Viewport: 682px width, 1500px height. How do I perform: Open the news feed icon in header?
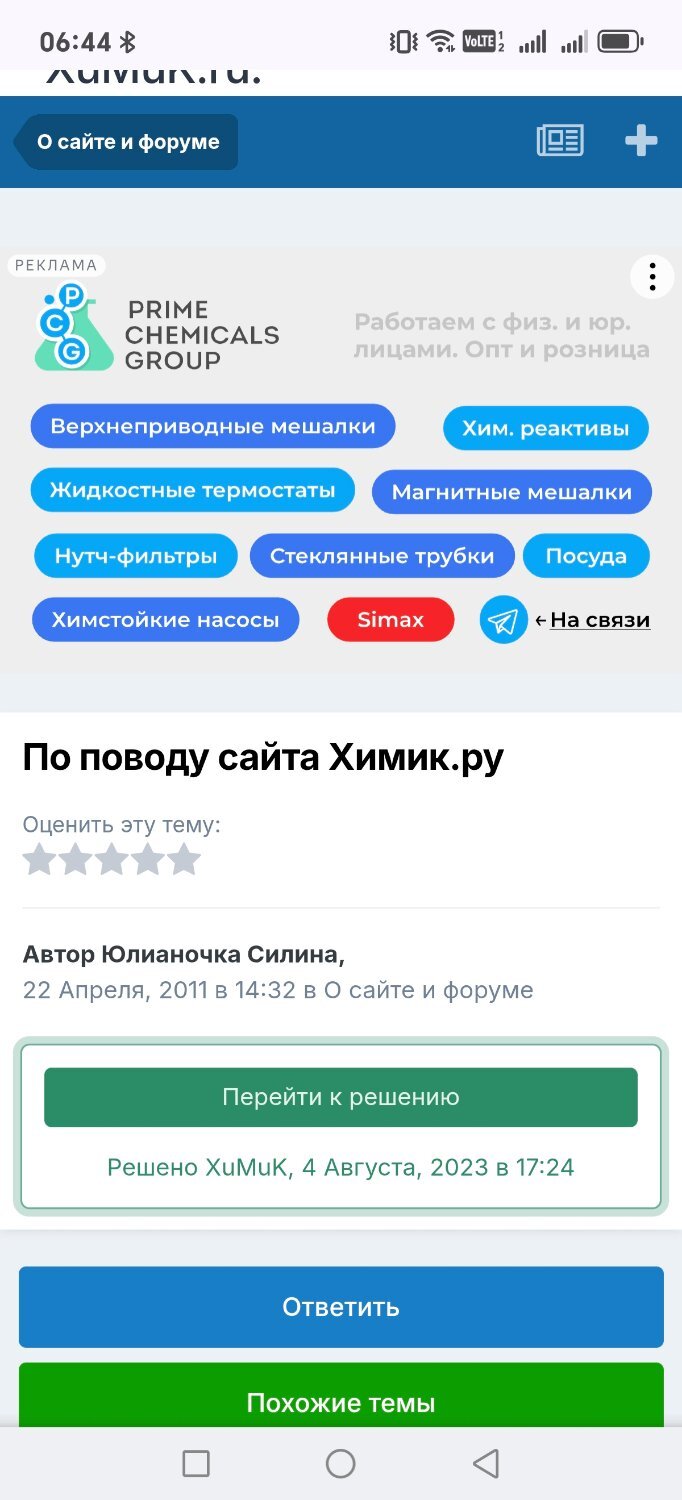(560, 141)
